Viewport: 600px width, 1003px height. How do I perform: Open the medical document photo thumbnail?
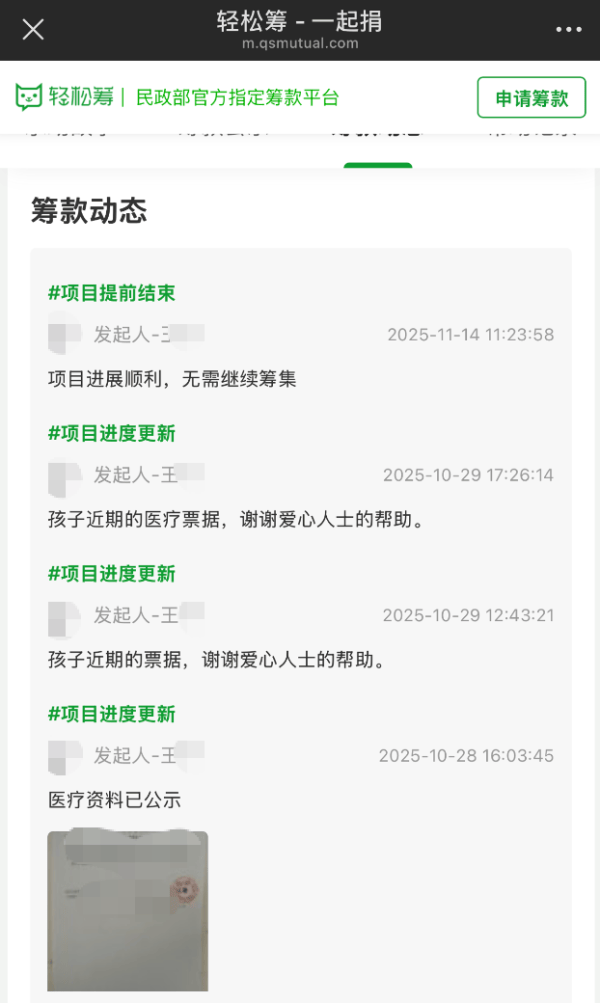pyautogui.click(x=128, y=910)
